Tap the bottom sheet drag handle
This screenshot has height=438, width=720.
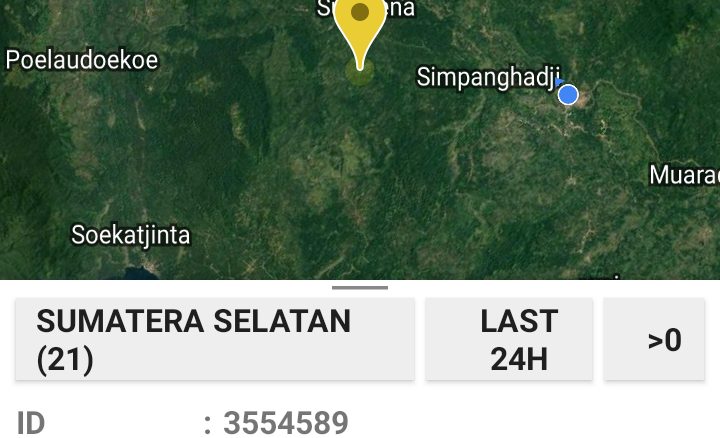(x=360, y=287)
